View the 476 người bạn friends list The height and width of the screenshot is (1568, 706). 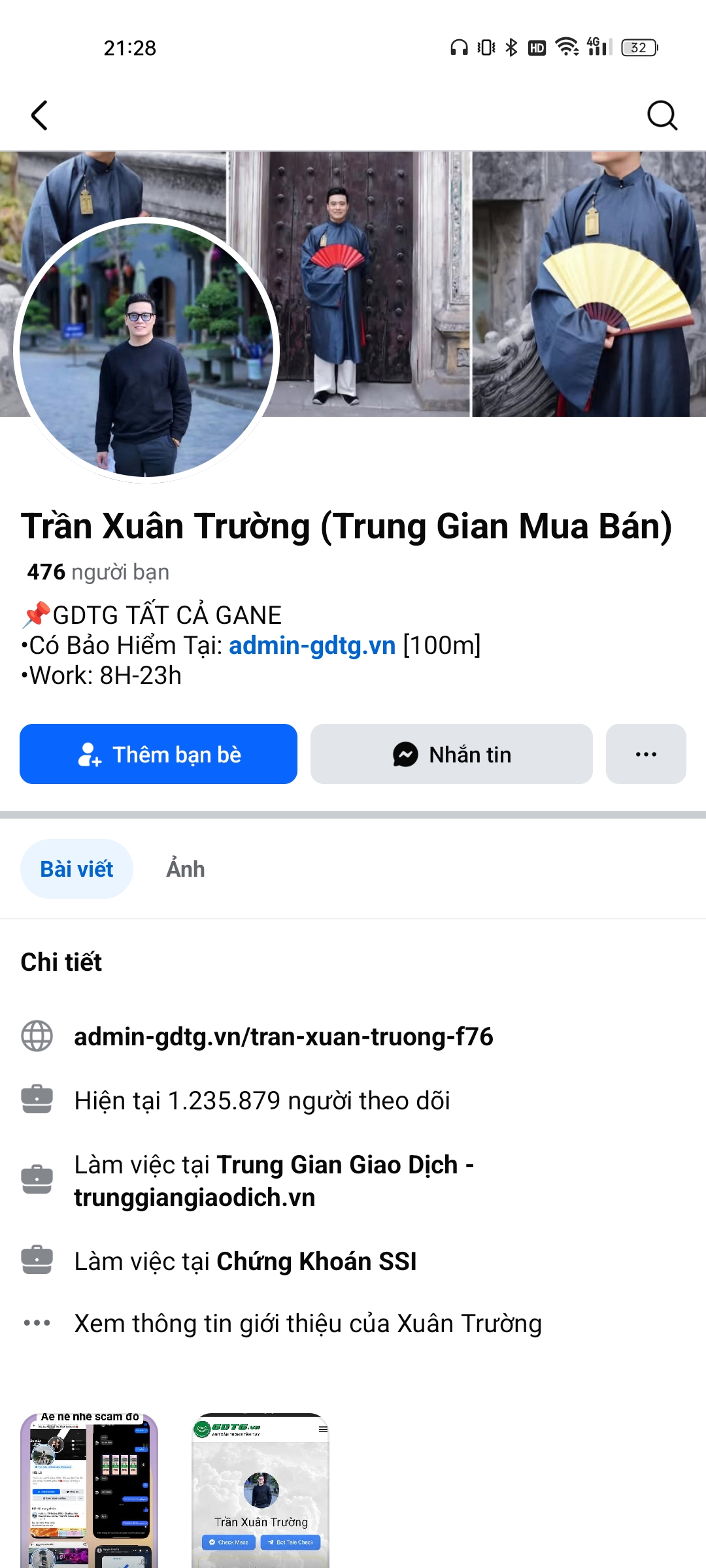click(x=98, y=572)
